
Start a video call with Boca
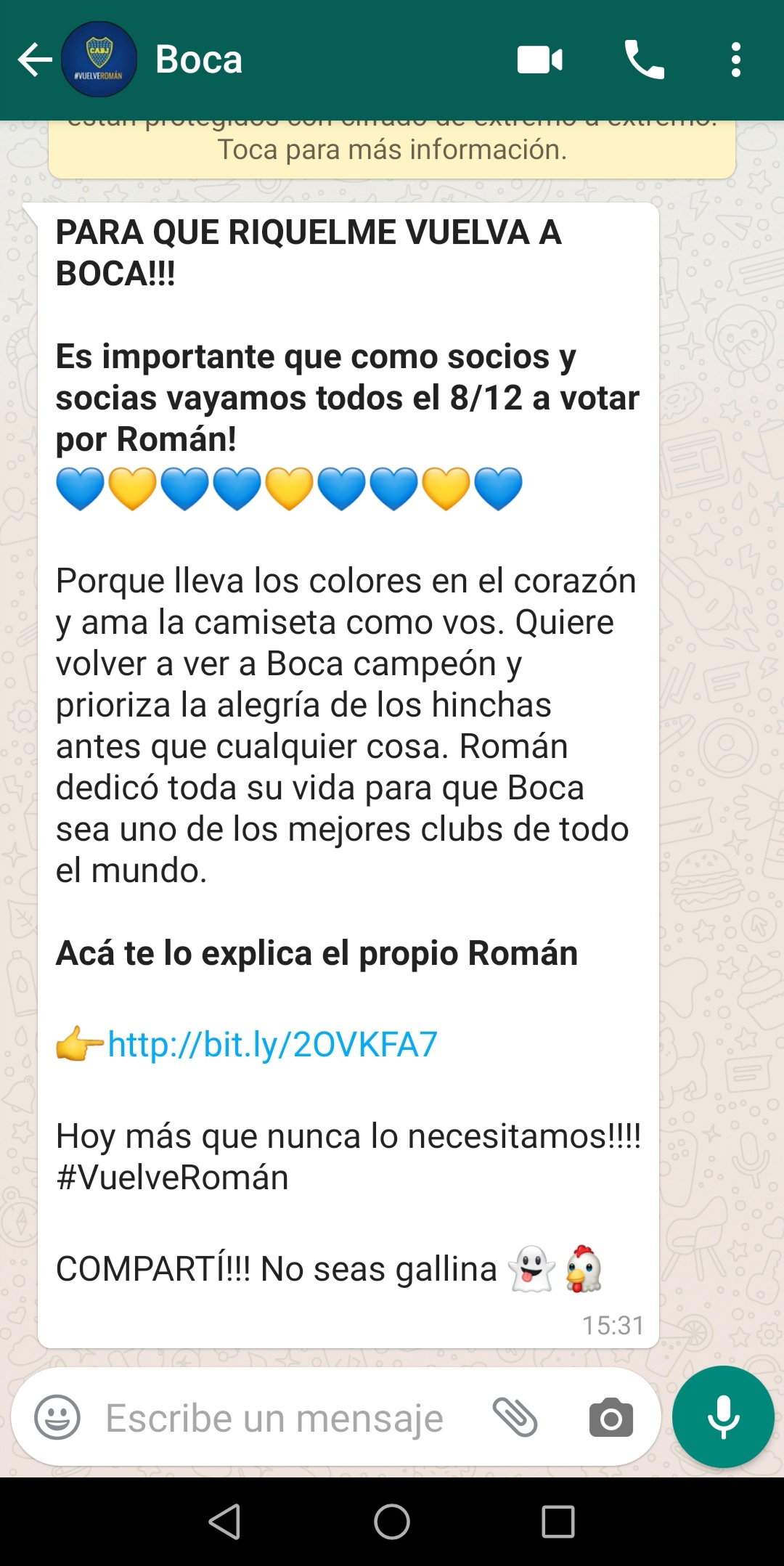point(539,60)
